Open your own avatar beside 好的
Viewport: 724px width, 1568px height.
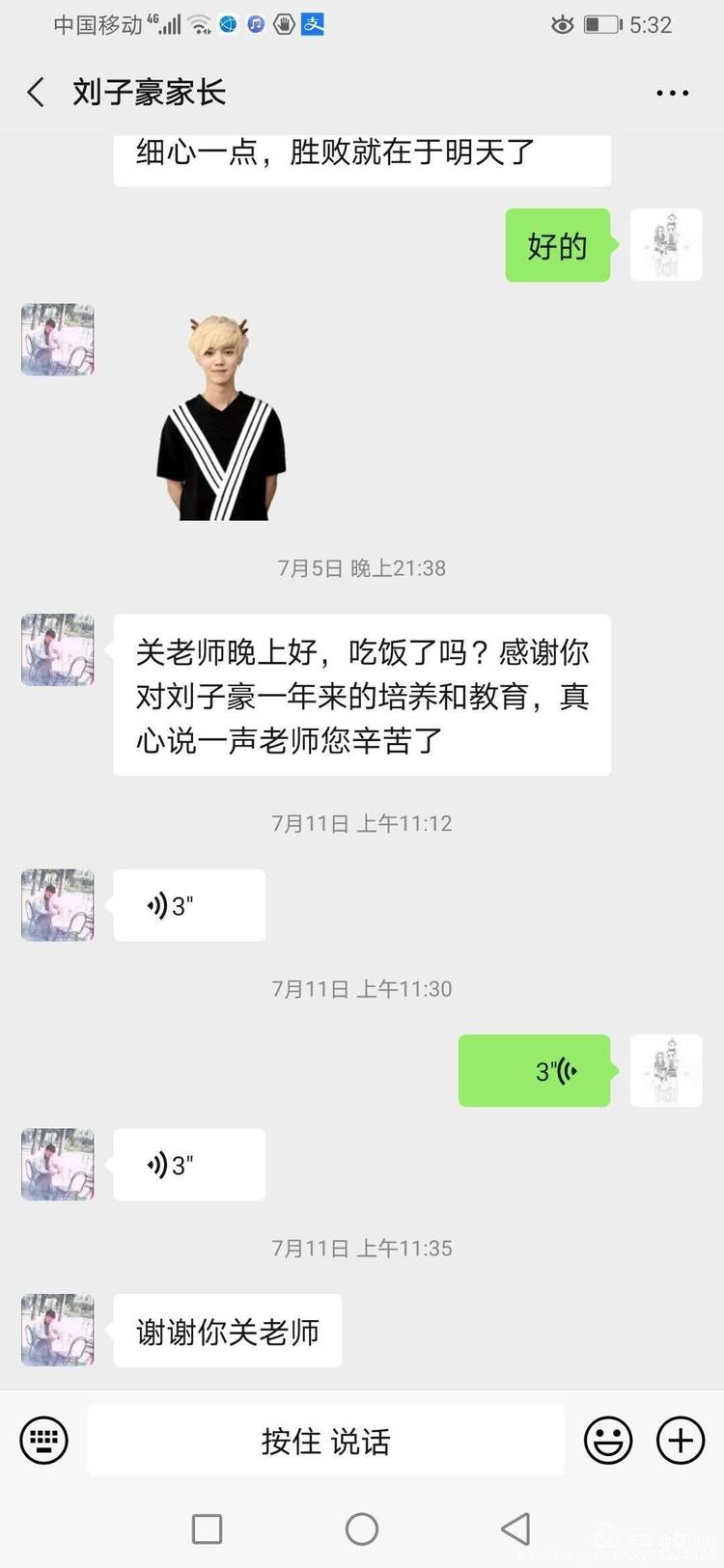point(666,245)
